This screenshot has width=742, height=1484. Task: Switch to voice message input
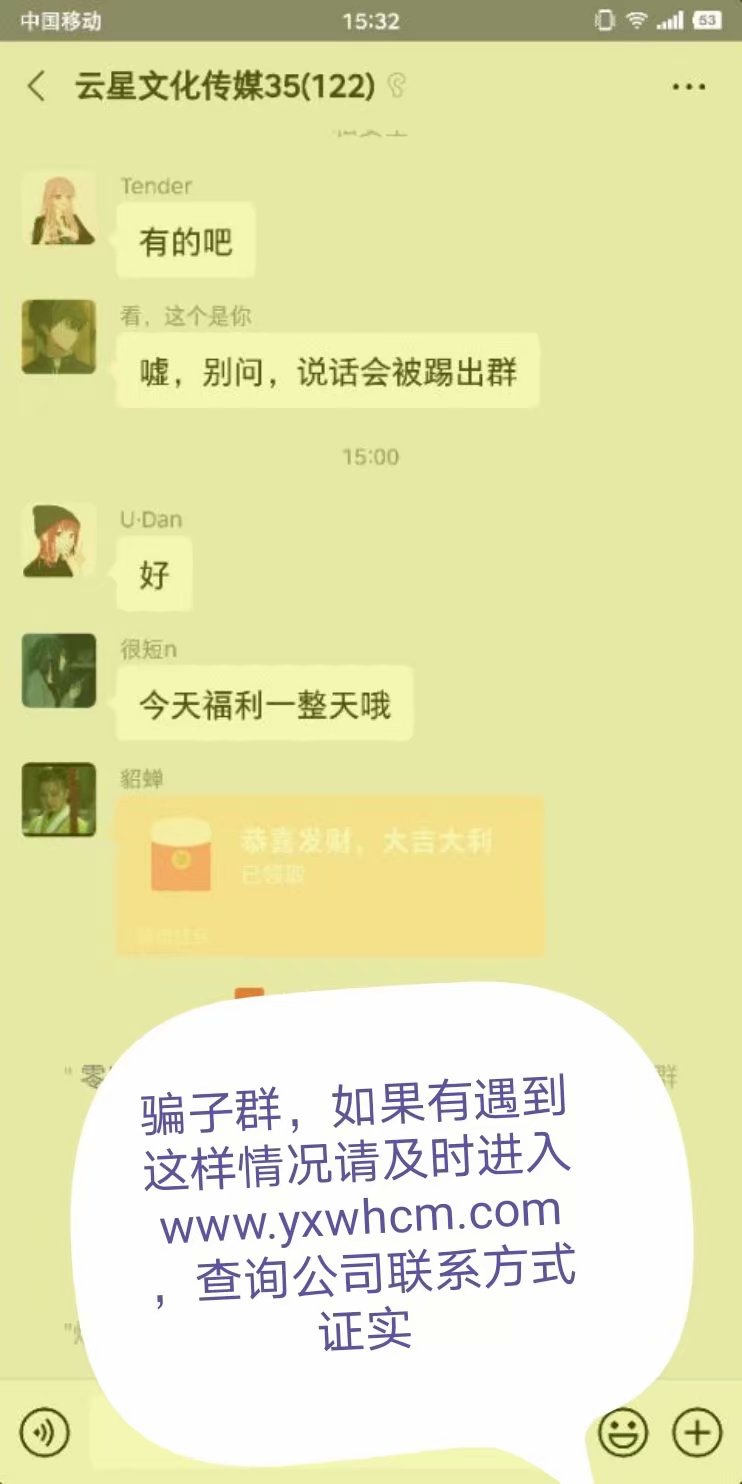(44, 1433)
